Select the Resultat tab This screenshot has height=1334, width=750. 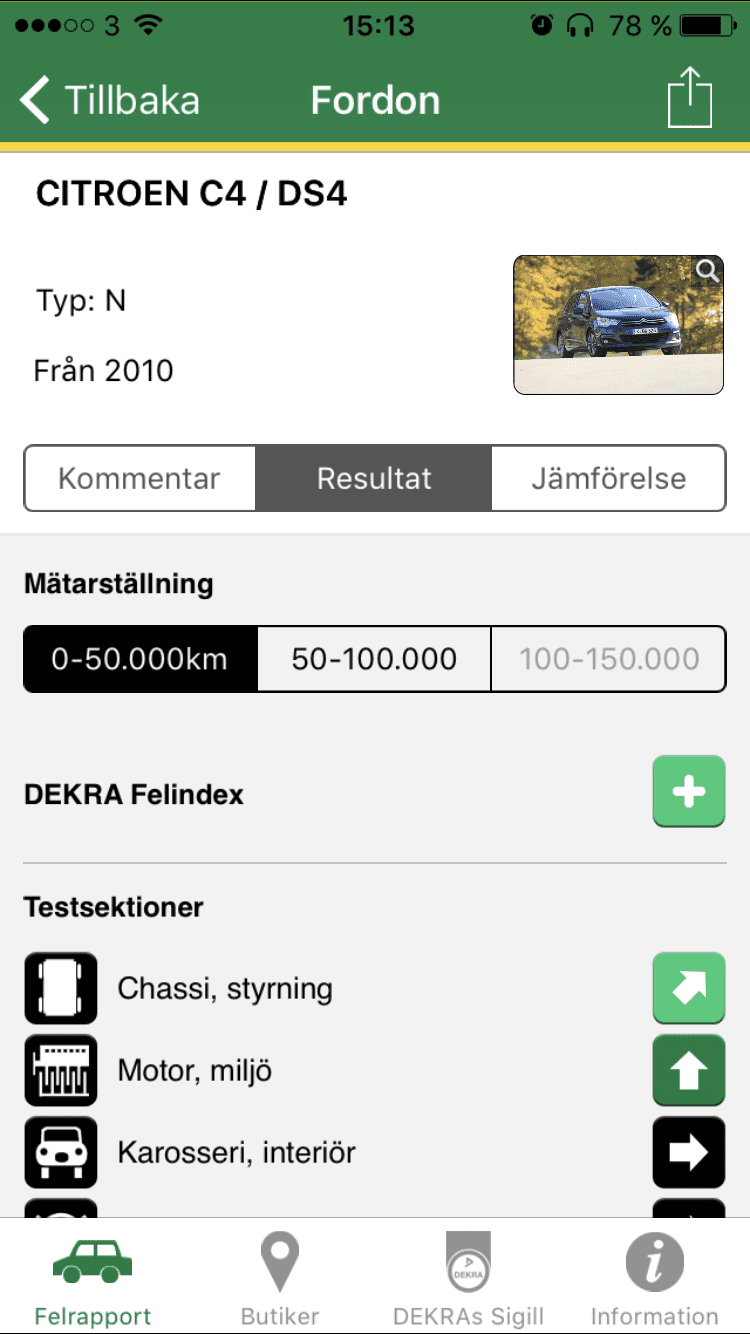(x=374, y=478)
